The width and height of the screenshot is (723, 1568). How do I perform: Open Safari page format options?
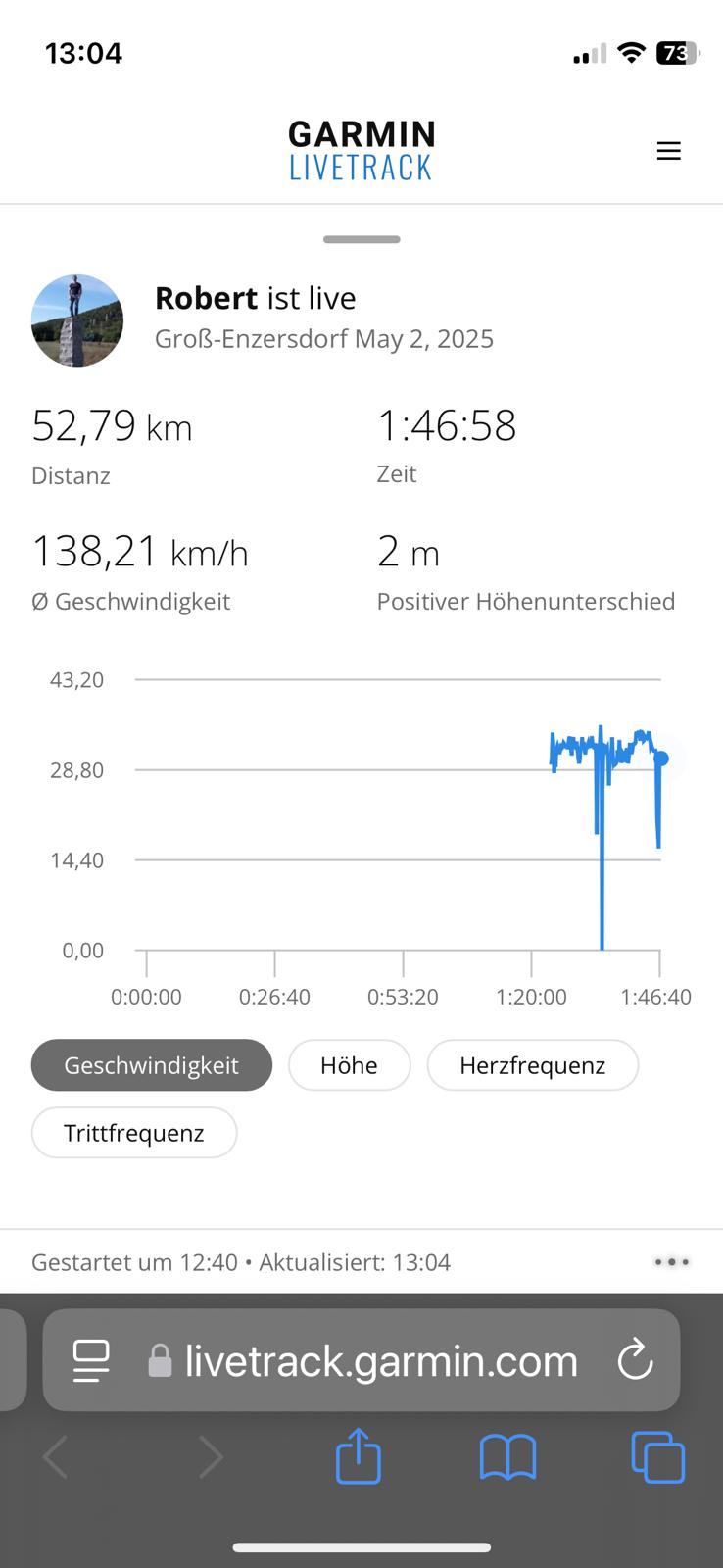point(91,1360)
